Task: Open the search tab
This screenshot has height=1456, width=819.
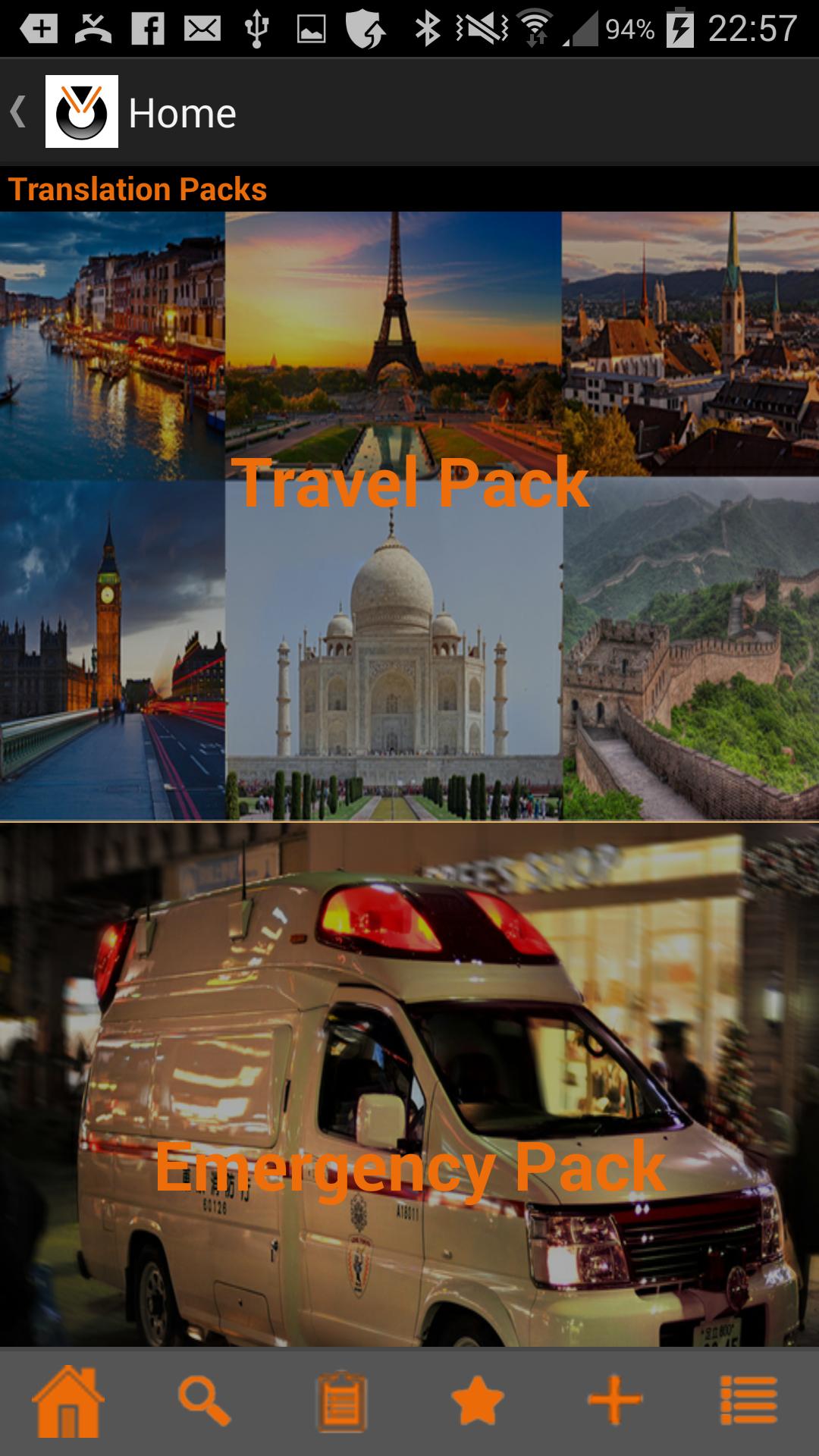Action: click(205, 1401)
